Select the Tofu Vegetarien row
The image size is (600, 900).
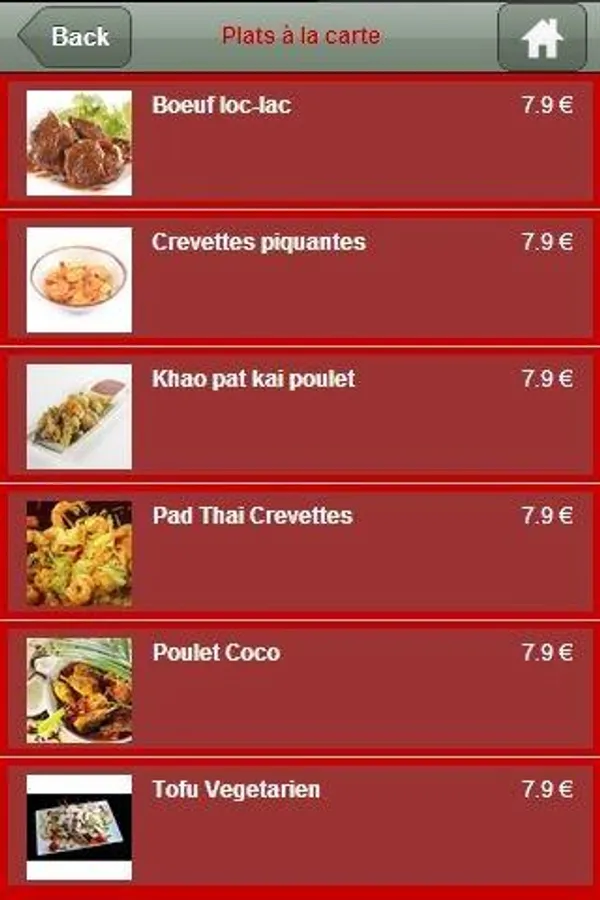(x=300, y=827)
